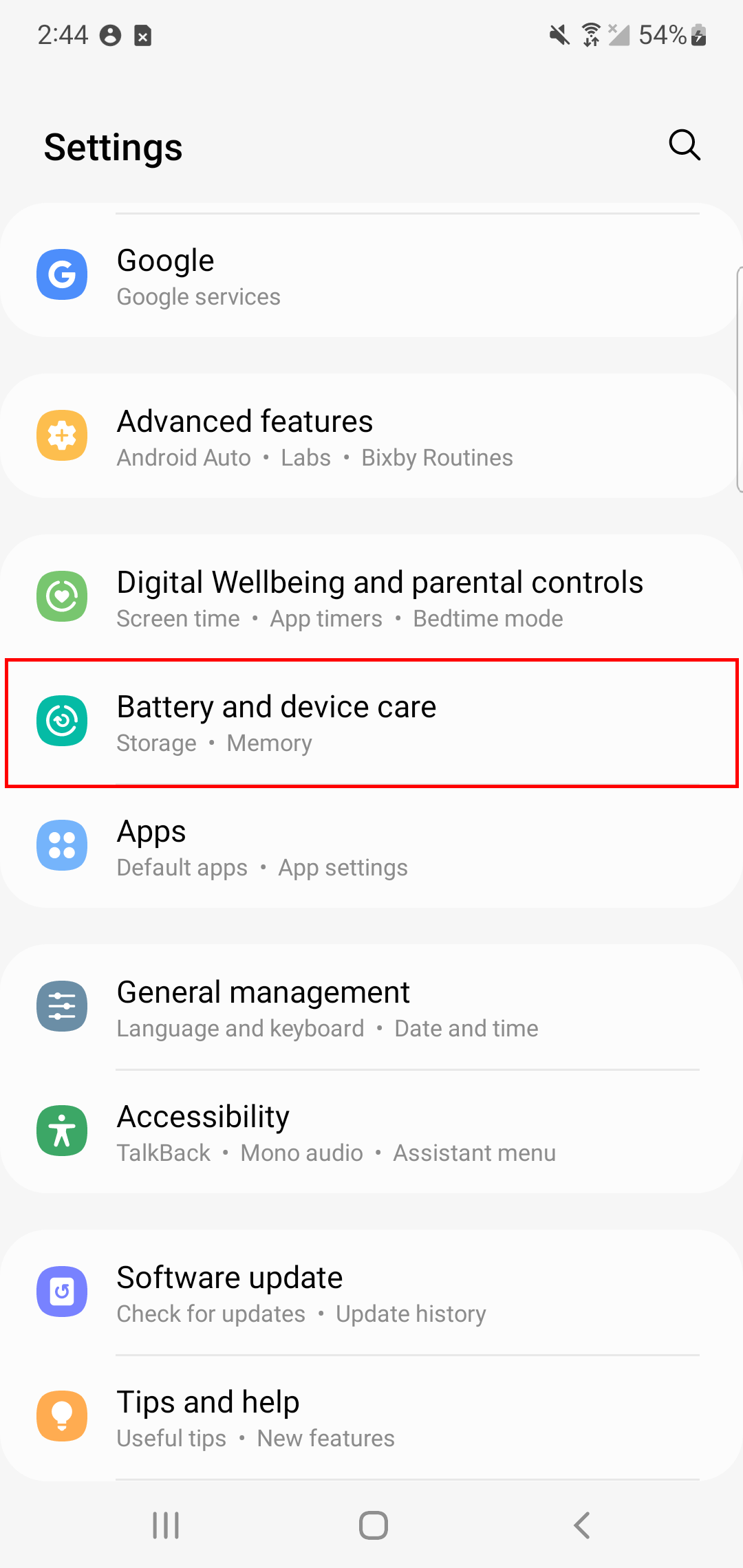Open Digital Wellbeing and parental controls
Image resolution: width=743 pixels, height=1568 pixels.
371,598
